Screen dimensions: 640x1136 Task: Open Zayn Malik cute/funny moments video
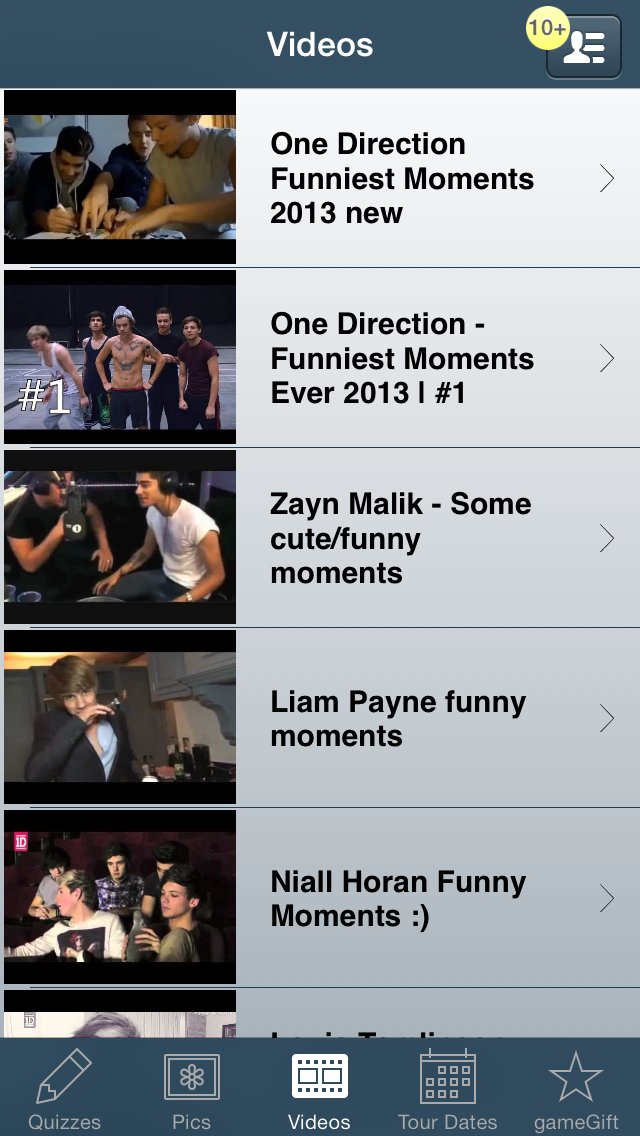pos(320,538)
